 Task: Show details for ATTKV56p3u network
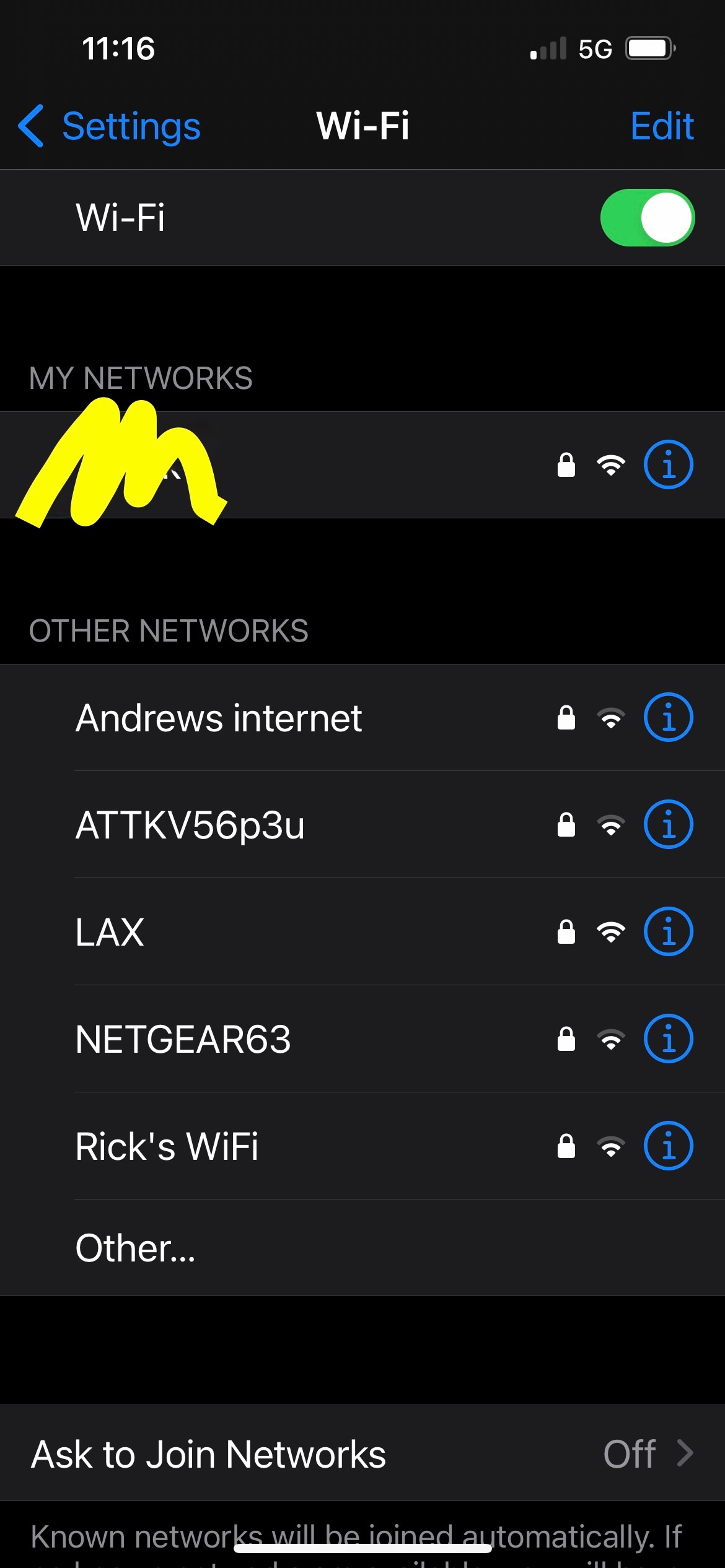pyautogui.click(x=668, y=825)
